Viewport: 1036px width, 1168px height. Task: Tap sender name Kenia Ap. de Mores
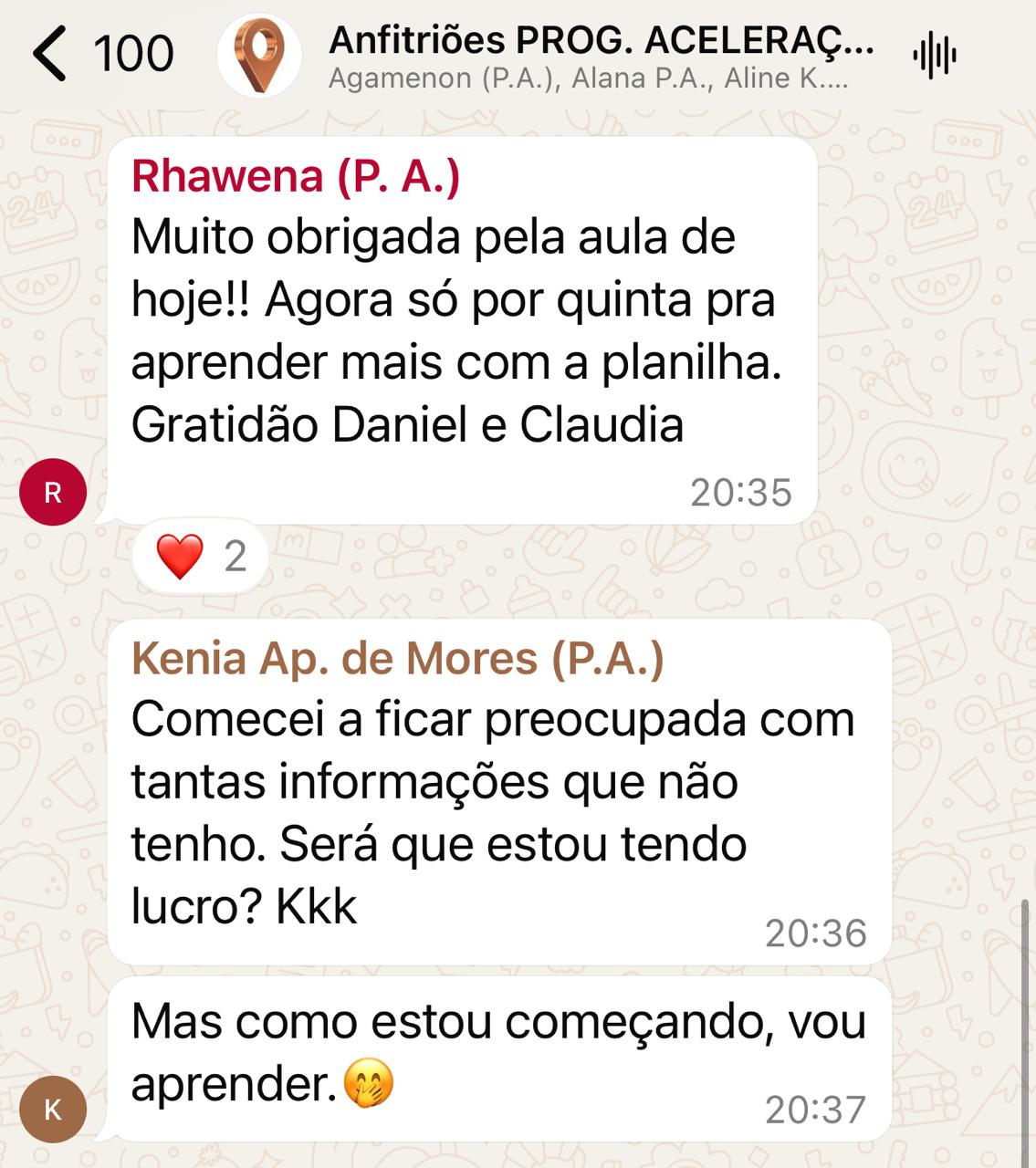[397, 658]
